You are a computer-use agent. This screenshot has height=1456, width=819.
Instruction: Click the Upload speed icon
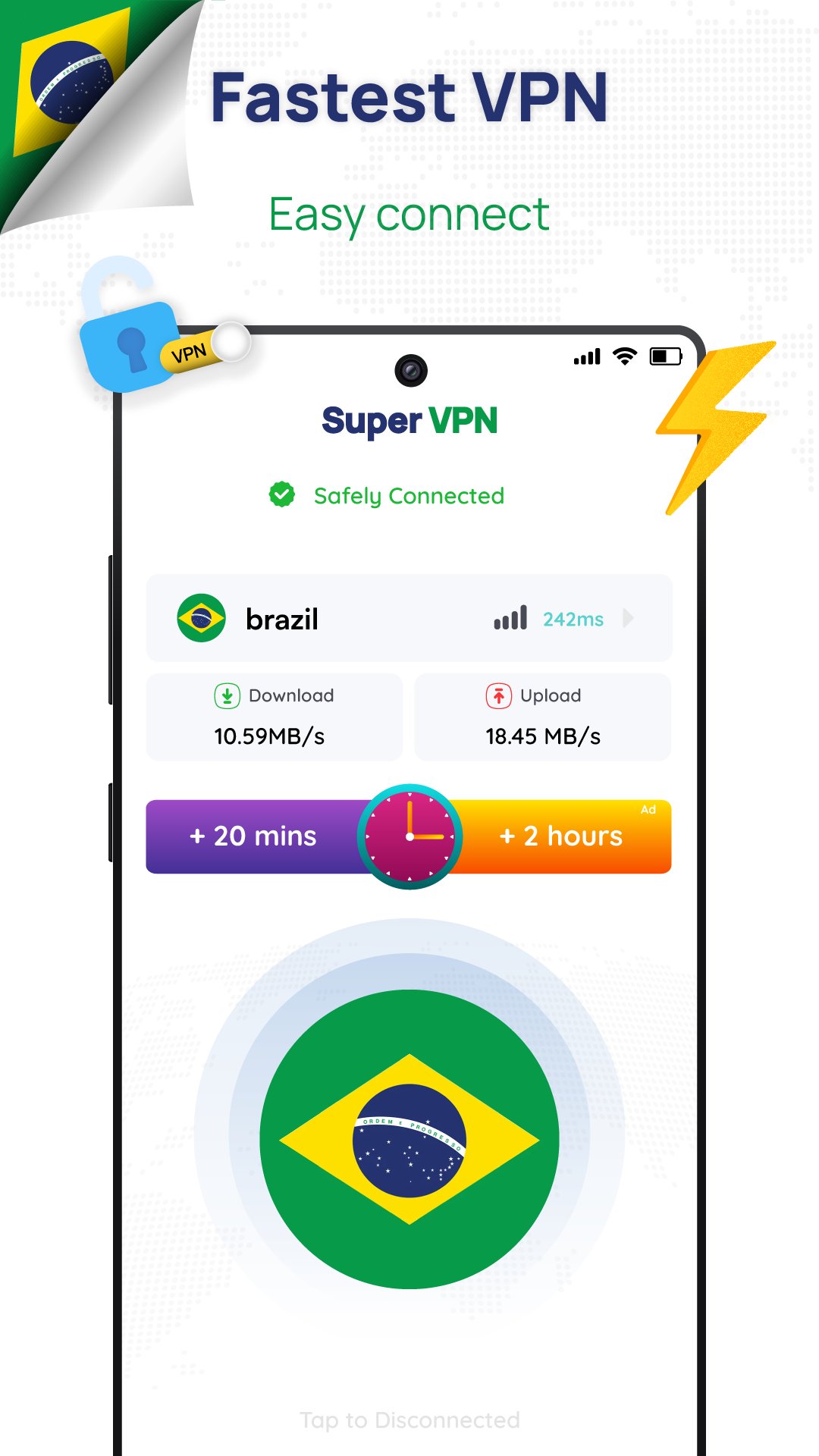pos(500,695)
